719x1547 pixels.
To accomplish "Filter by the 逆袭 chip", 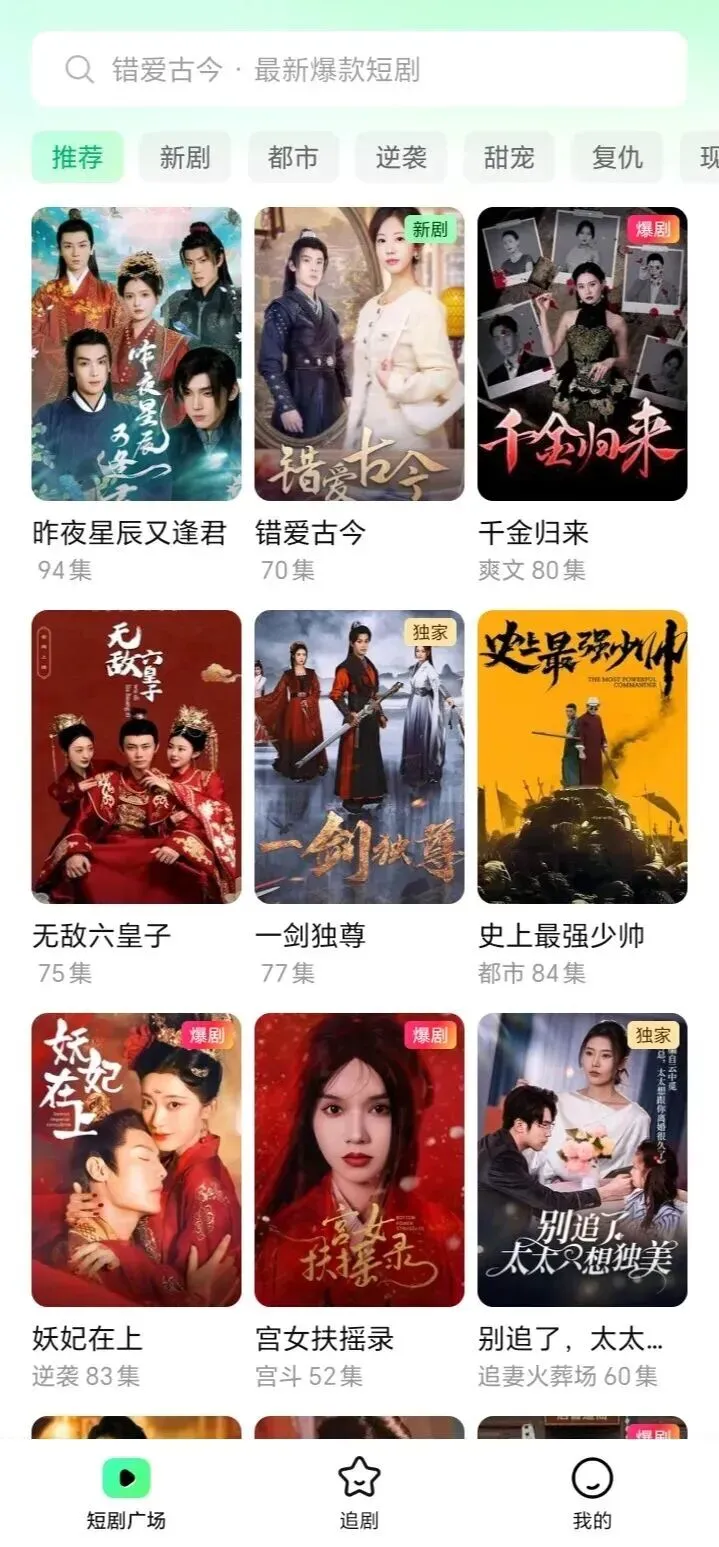I will tap(401, 157).
